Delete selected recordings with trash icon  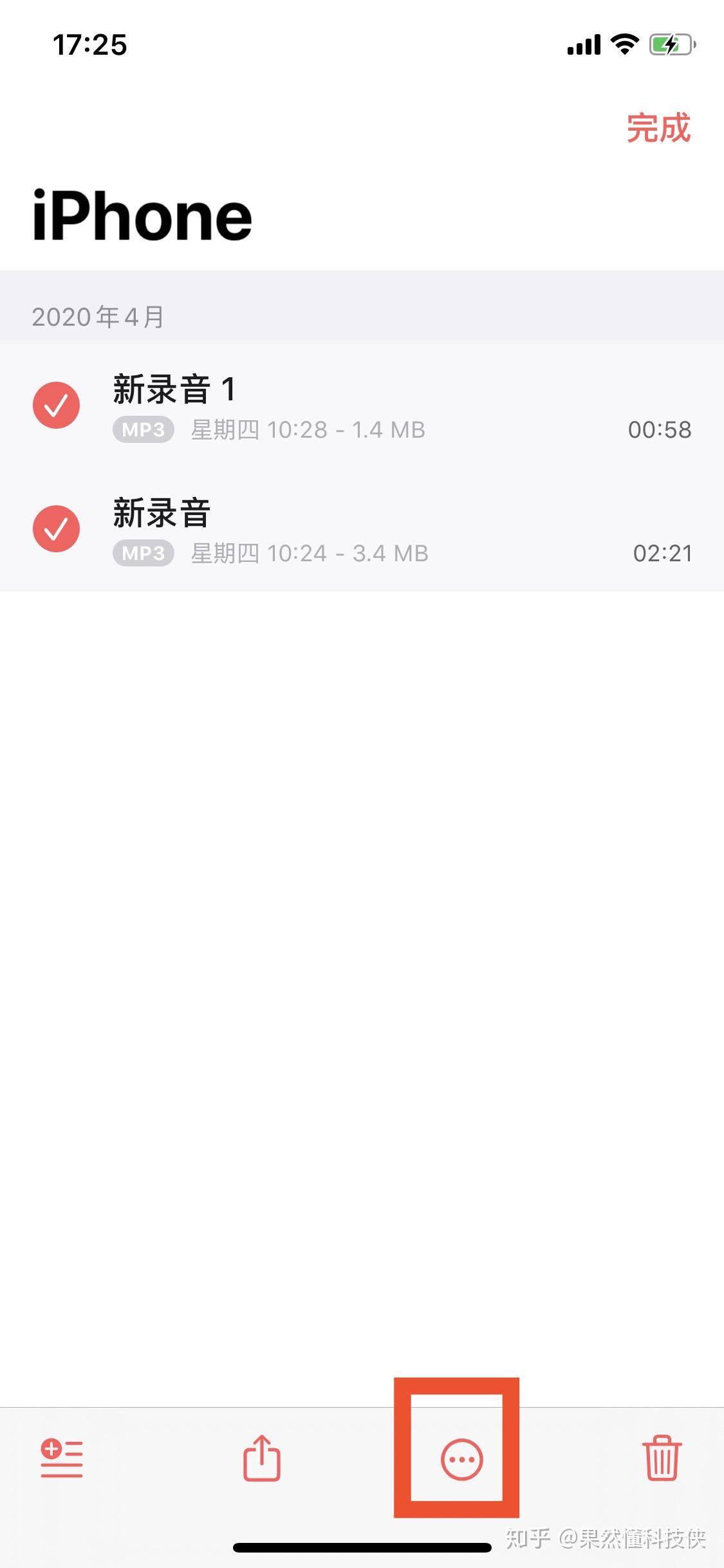click(662, 1459)
